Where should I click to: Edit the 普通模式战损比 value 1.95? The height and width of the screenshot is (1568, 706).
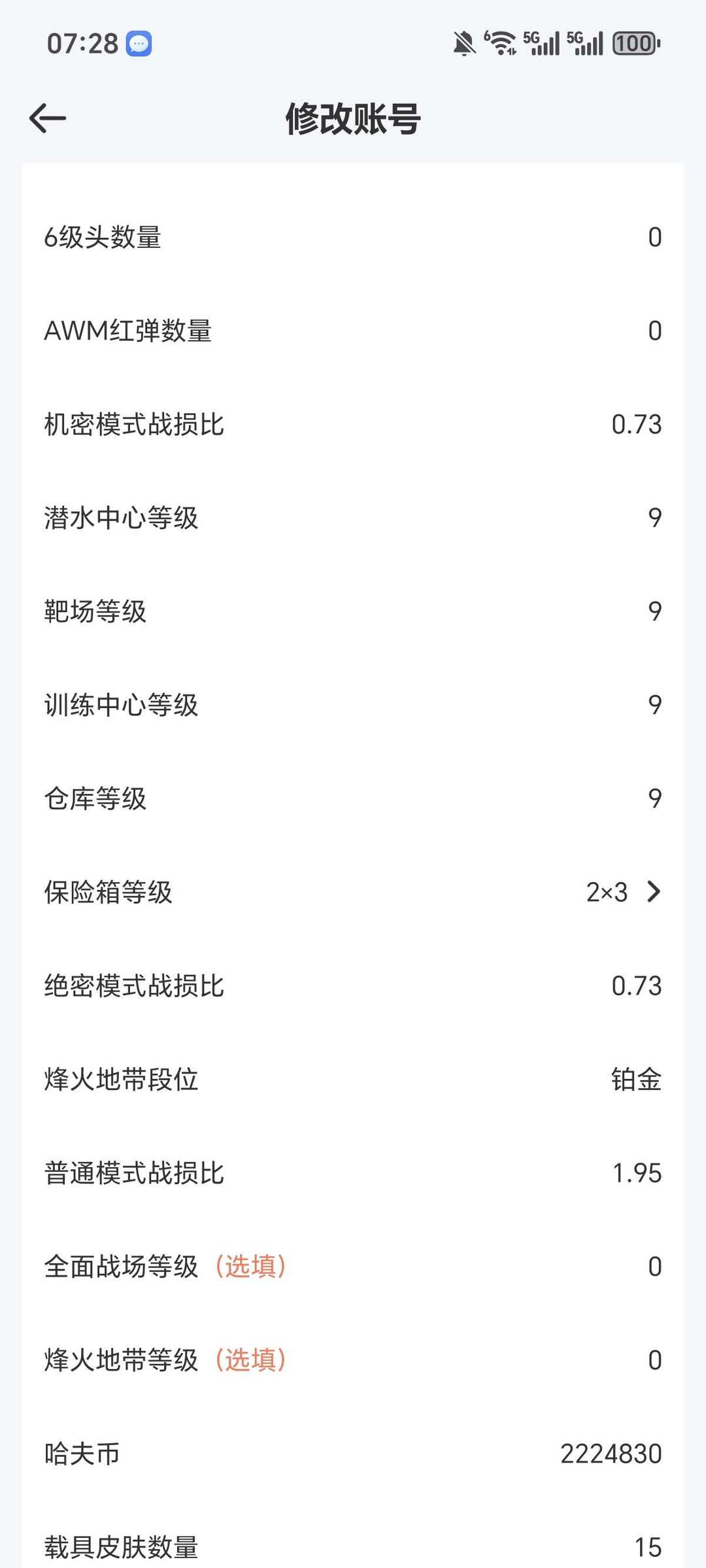(x=637, y=1173)
